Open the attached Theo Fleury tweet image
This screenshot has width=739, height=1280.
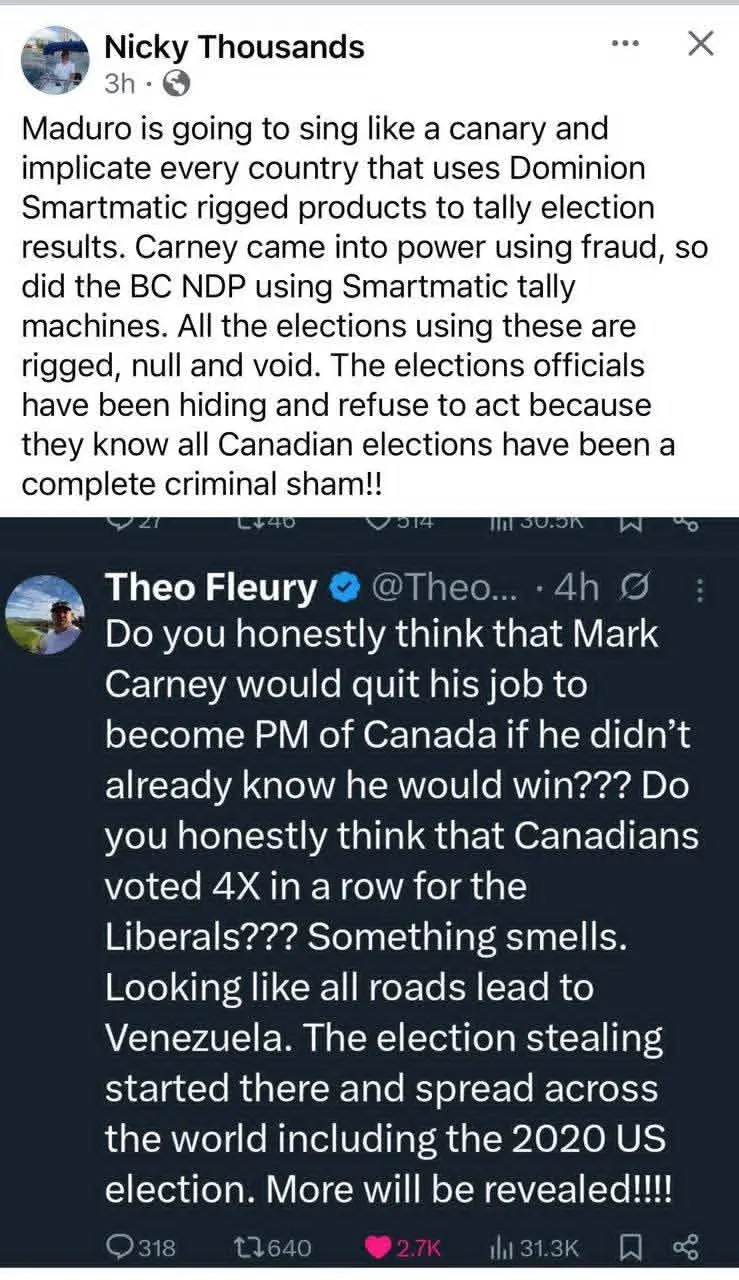point(370,890)
